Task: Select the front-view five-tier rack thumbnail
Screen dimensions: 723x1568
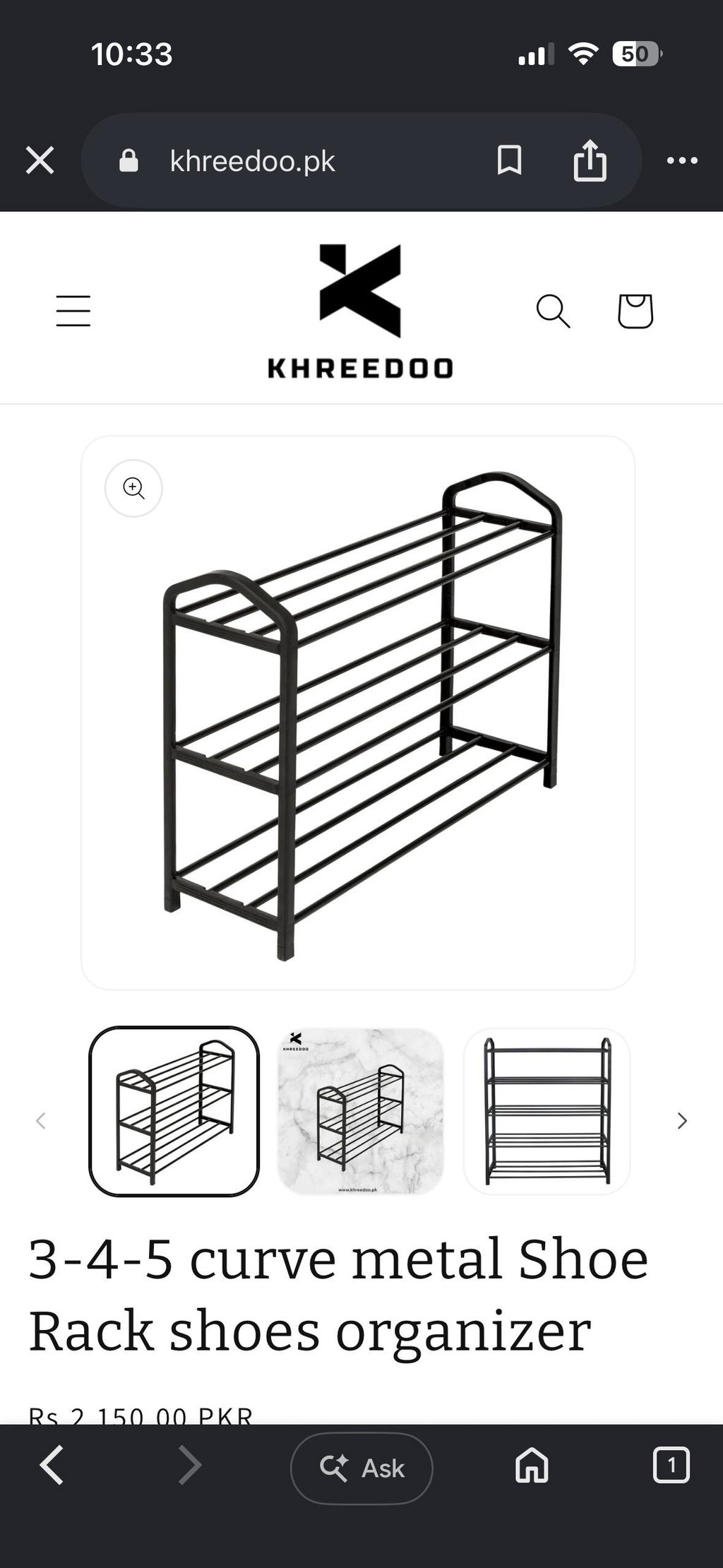Action: pos(546,1111)
